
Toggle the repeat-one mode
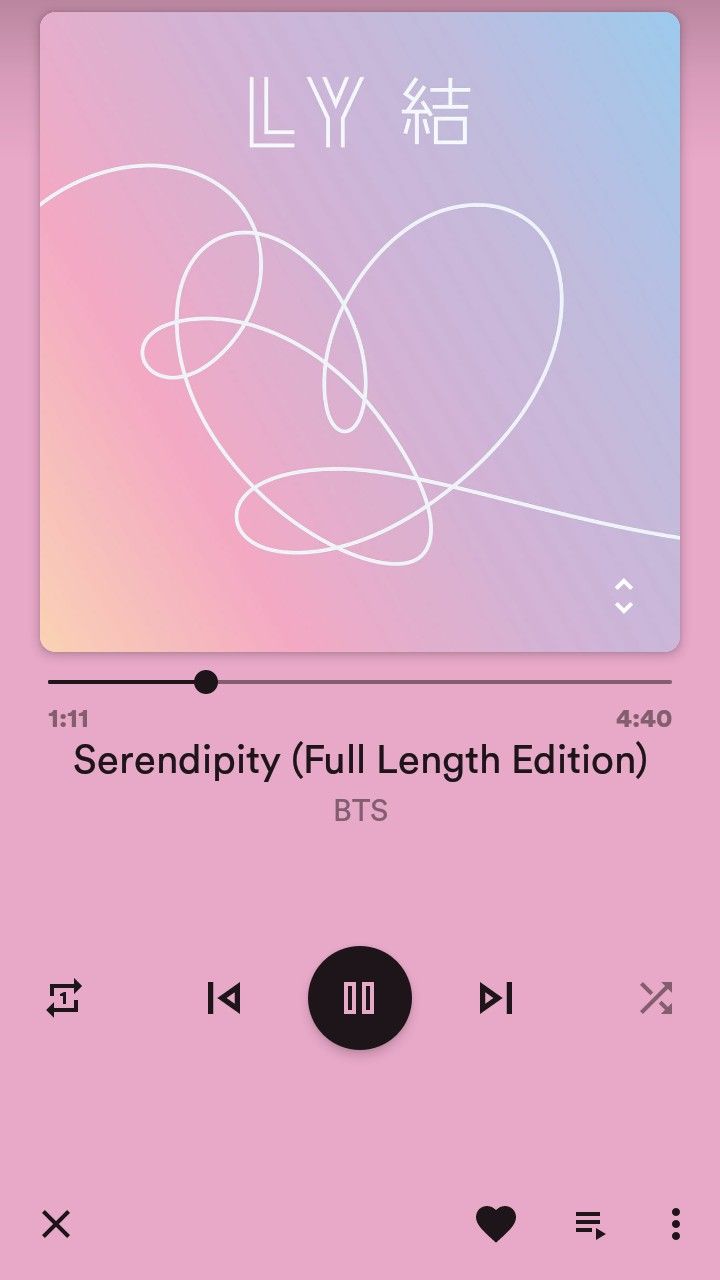[64, 998]
